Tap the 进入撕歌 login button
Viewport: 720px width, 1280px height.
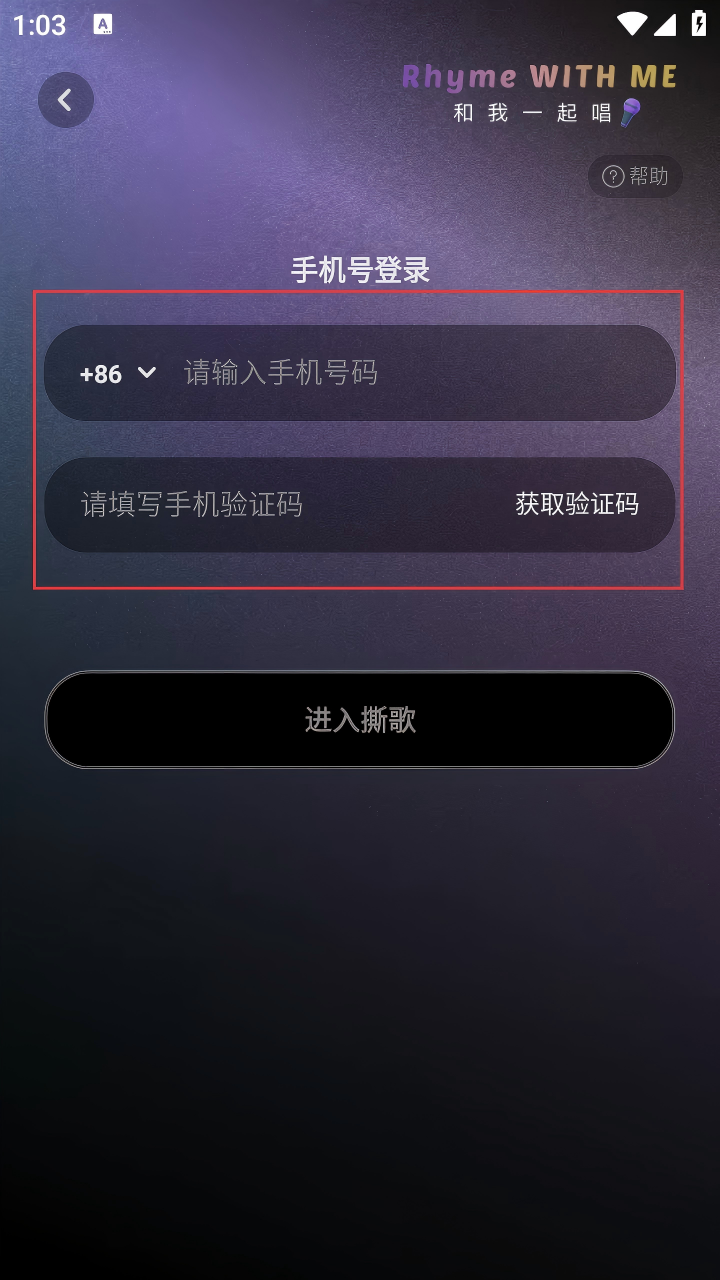pos(360,720)
